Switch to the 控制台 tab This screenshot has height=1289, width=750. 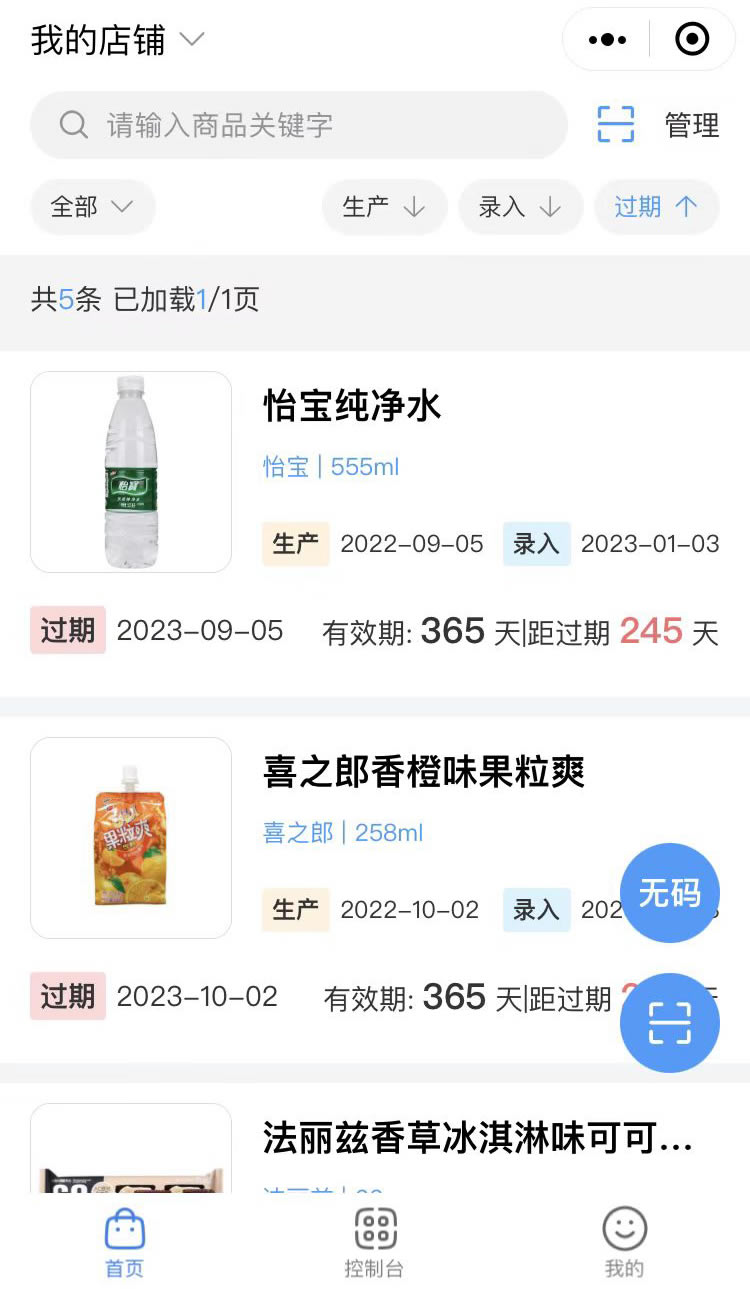pyautogui.click(x=375, y=1242)
